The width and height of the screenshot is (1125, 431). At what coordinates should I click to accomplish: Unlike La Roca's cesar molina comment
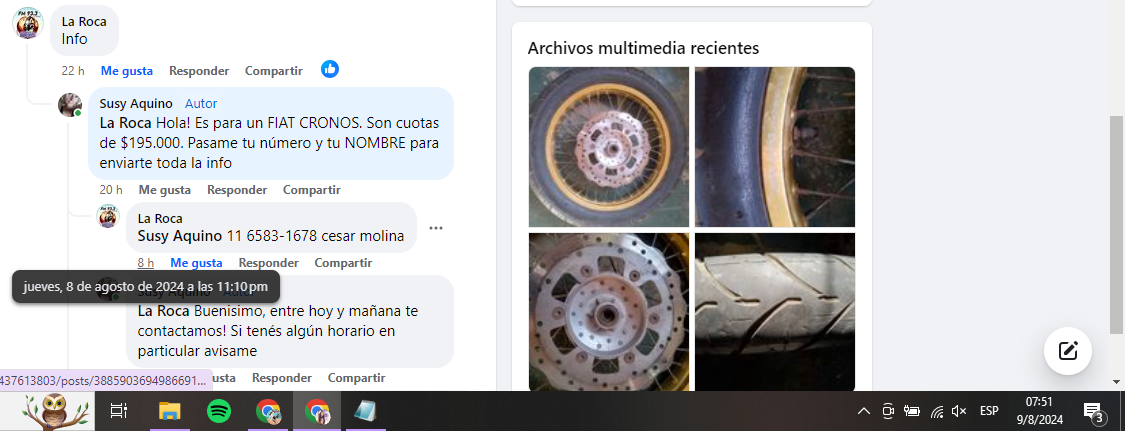point(196,263)
